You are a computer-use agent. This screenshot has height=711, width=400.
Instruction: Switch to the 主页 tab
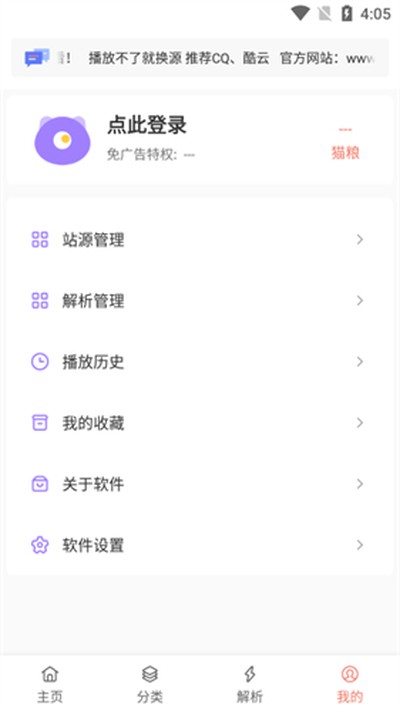coord(50,684)
